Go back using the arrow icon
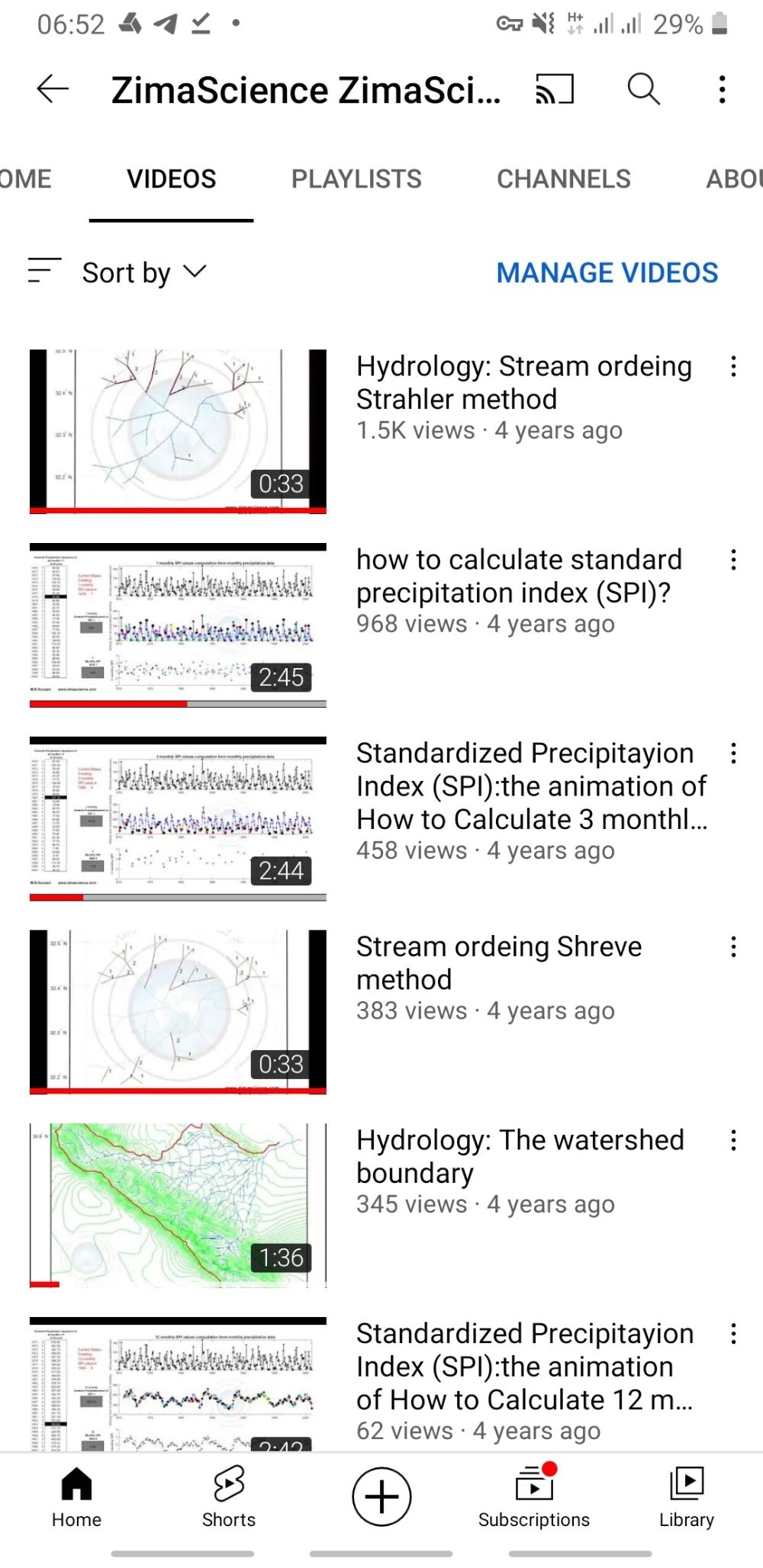The height and width of the screenshot is (1568, 763). (53, 89)
